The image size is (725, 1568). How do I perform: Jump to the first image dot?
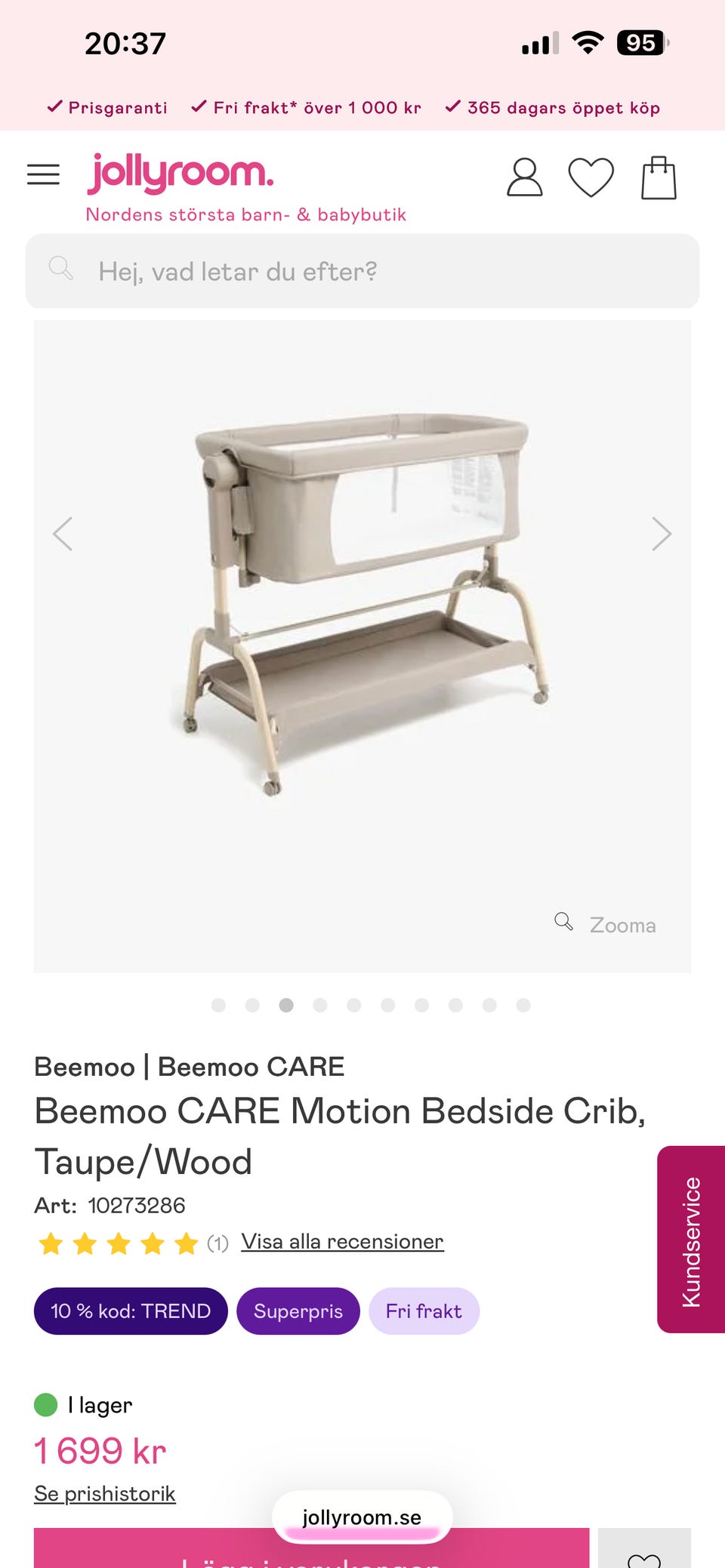pos(218,1005)
